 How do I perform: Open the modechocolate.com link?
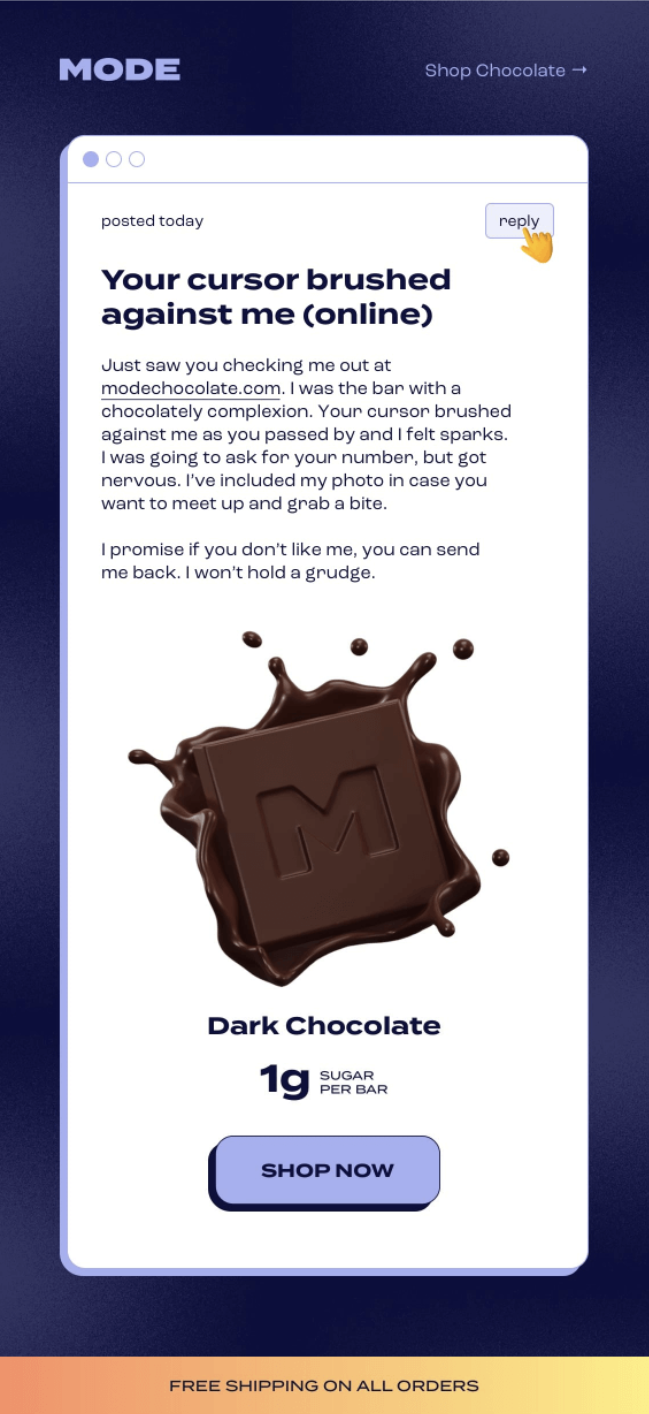[x=190, y=388]
